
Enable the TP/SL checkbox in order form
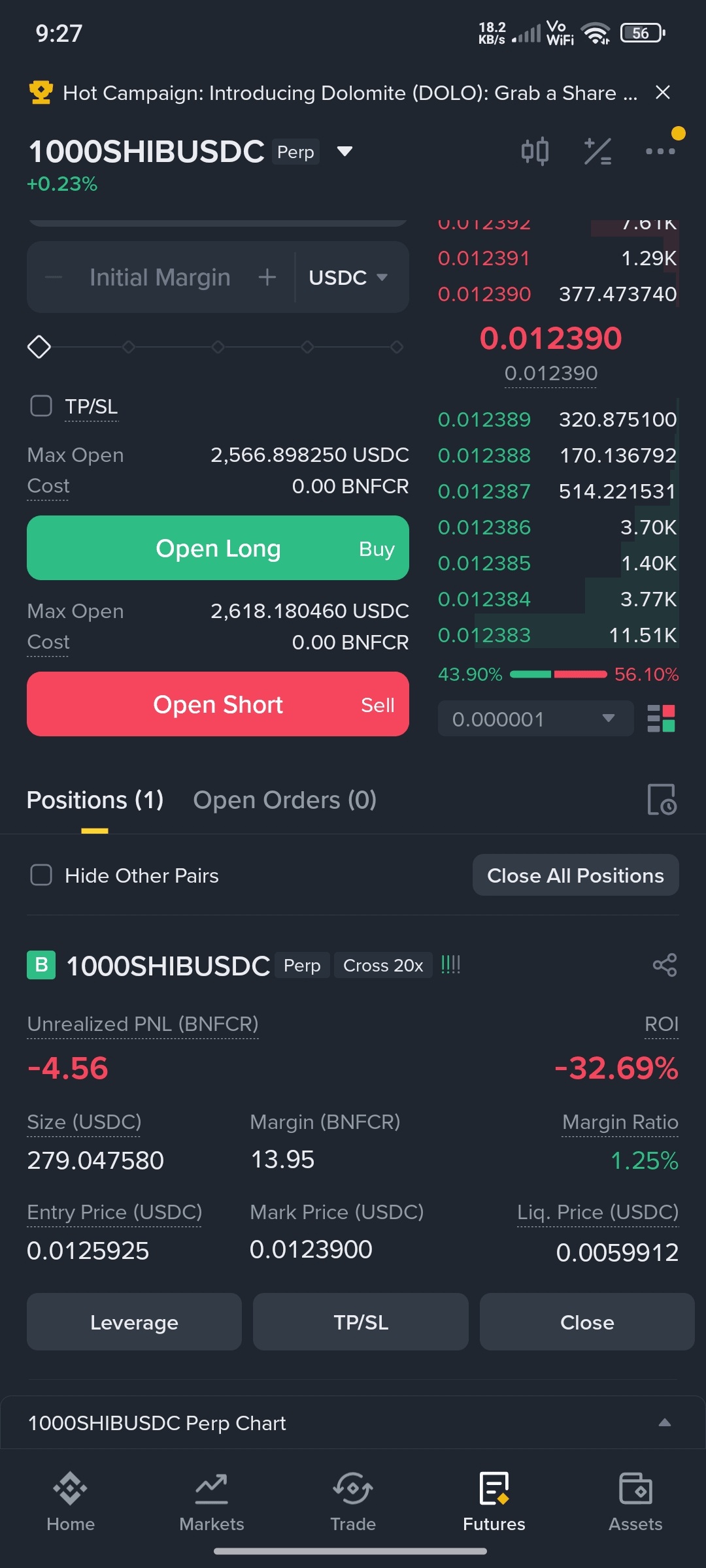click(x=41, y=406)
